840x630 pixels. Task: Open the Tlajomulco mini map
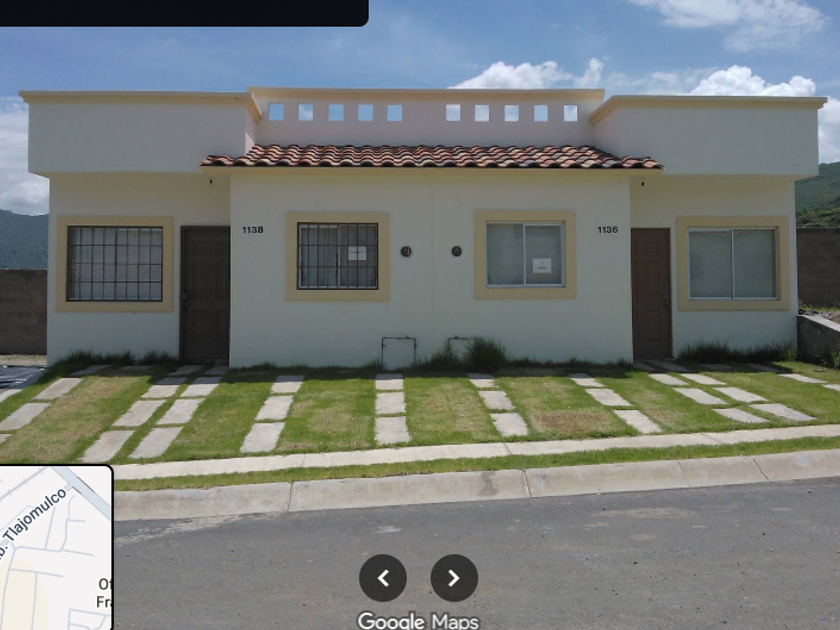[x=55, y=547]
